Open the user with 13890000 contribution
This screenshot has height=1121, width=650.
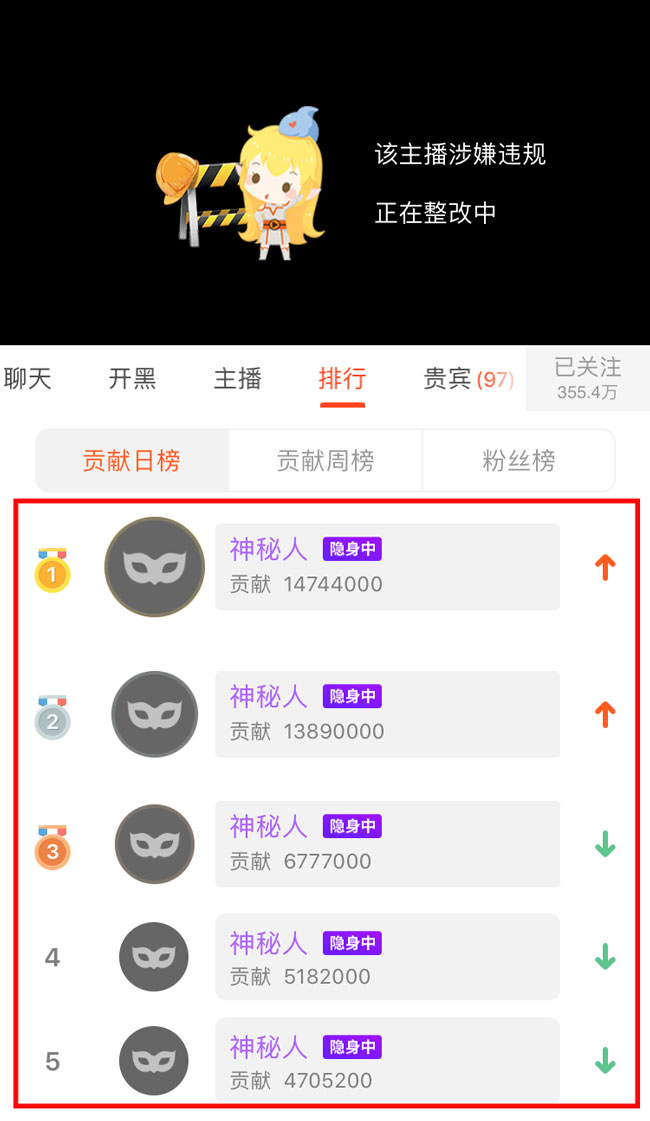(x=387, y=714)
